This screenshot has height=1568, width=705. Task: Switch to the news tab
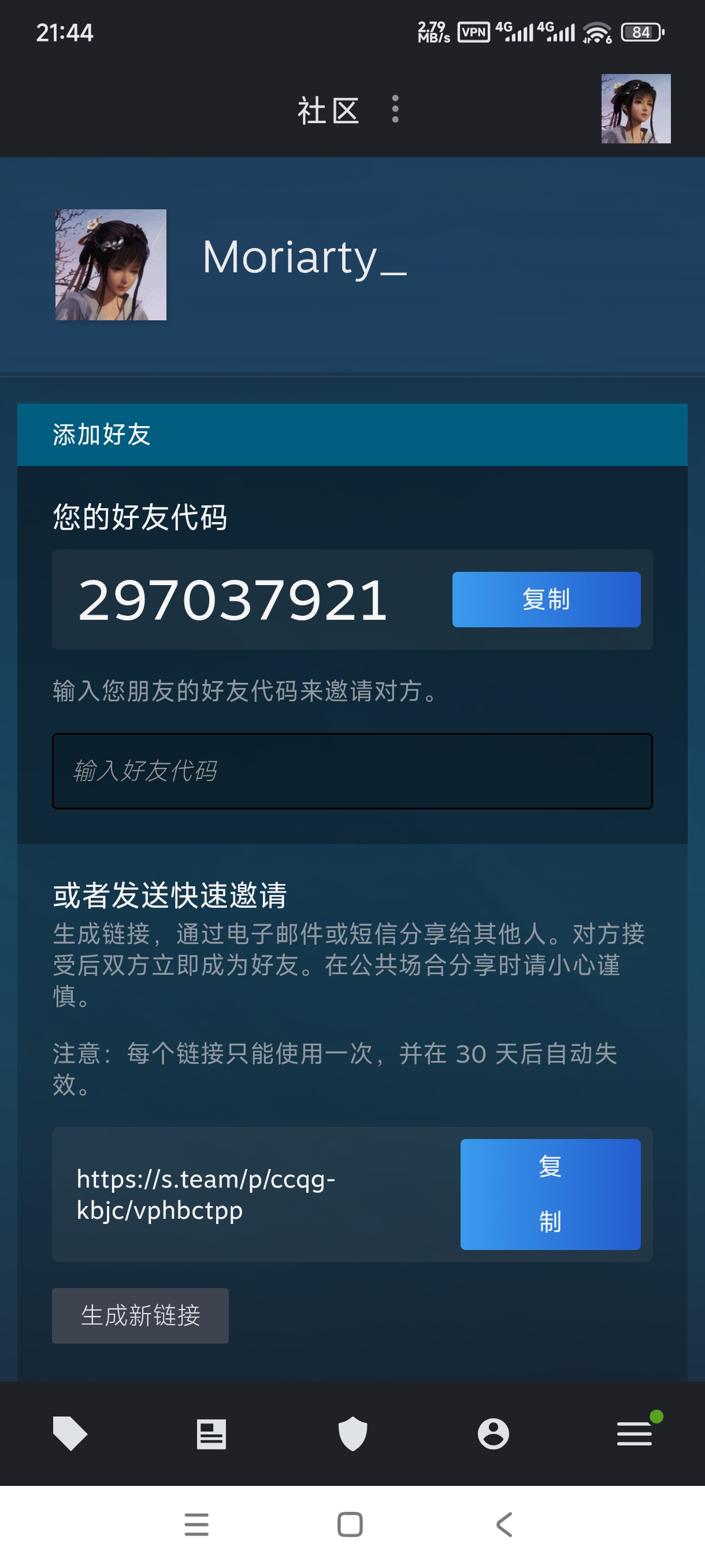211,1433
